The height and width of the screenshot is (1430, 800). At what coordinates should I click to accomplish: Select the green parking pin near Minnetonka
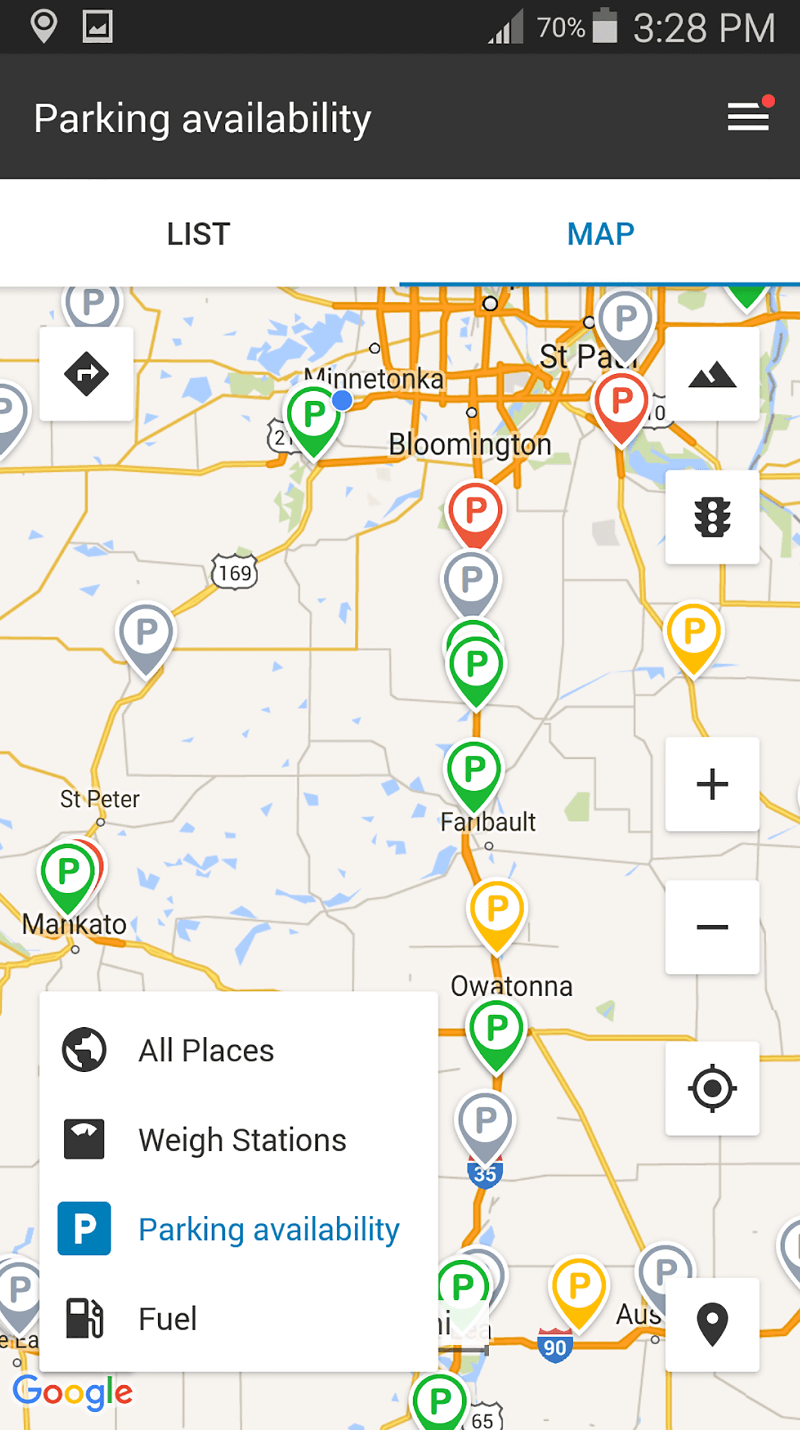(x=314, y=421)
